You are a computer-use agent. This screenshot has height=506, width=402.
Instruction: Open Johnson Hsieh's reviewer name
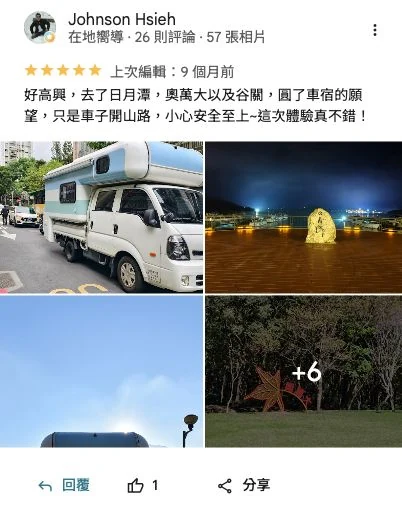click(122, 19)
